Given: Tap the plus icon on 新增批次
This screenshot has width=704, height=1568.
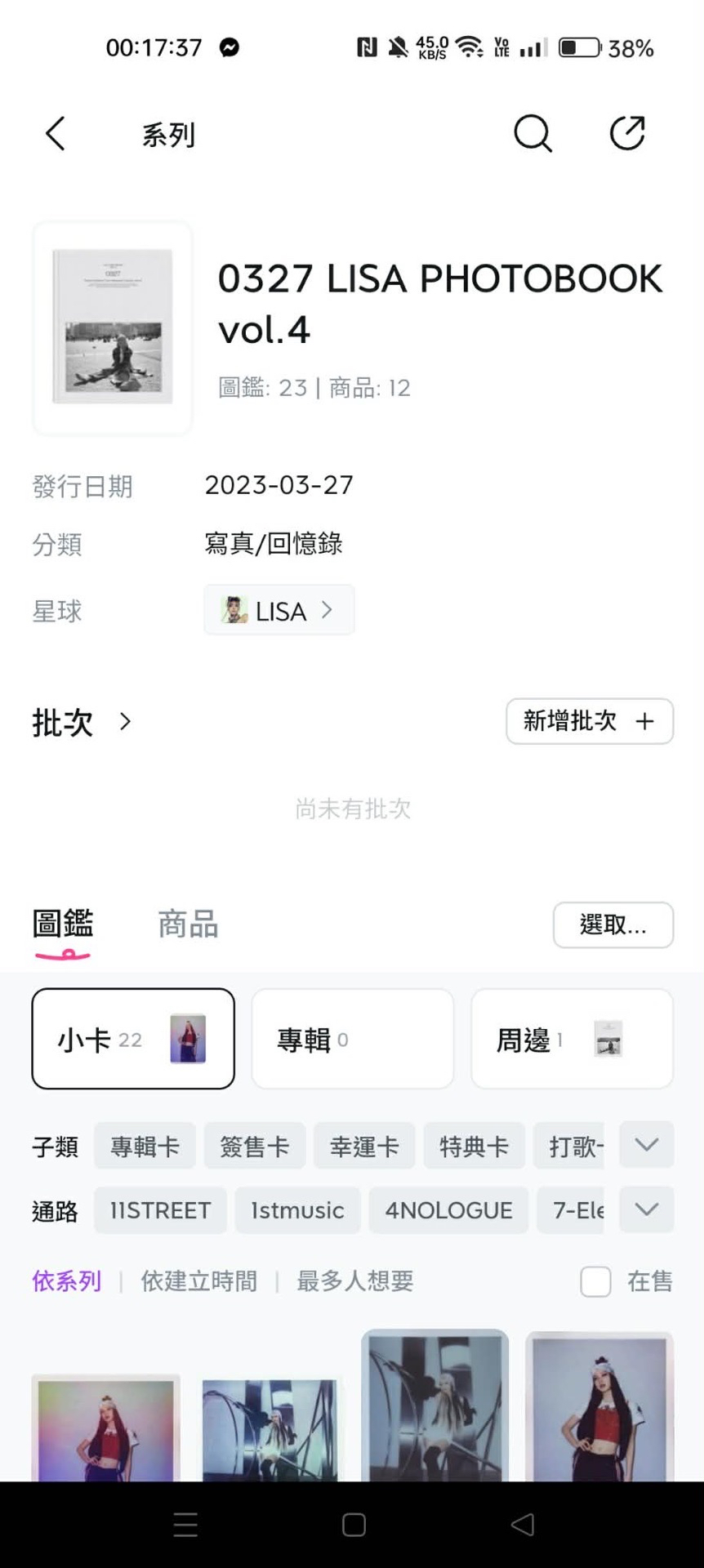Looking at the screenshot, I should tap(644, 721).
